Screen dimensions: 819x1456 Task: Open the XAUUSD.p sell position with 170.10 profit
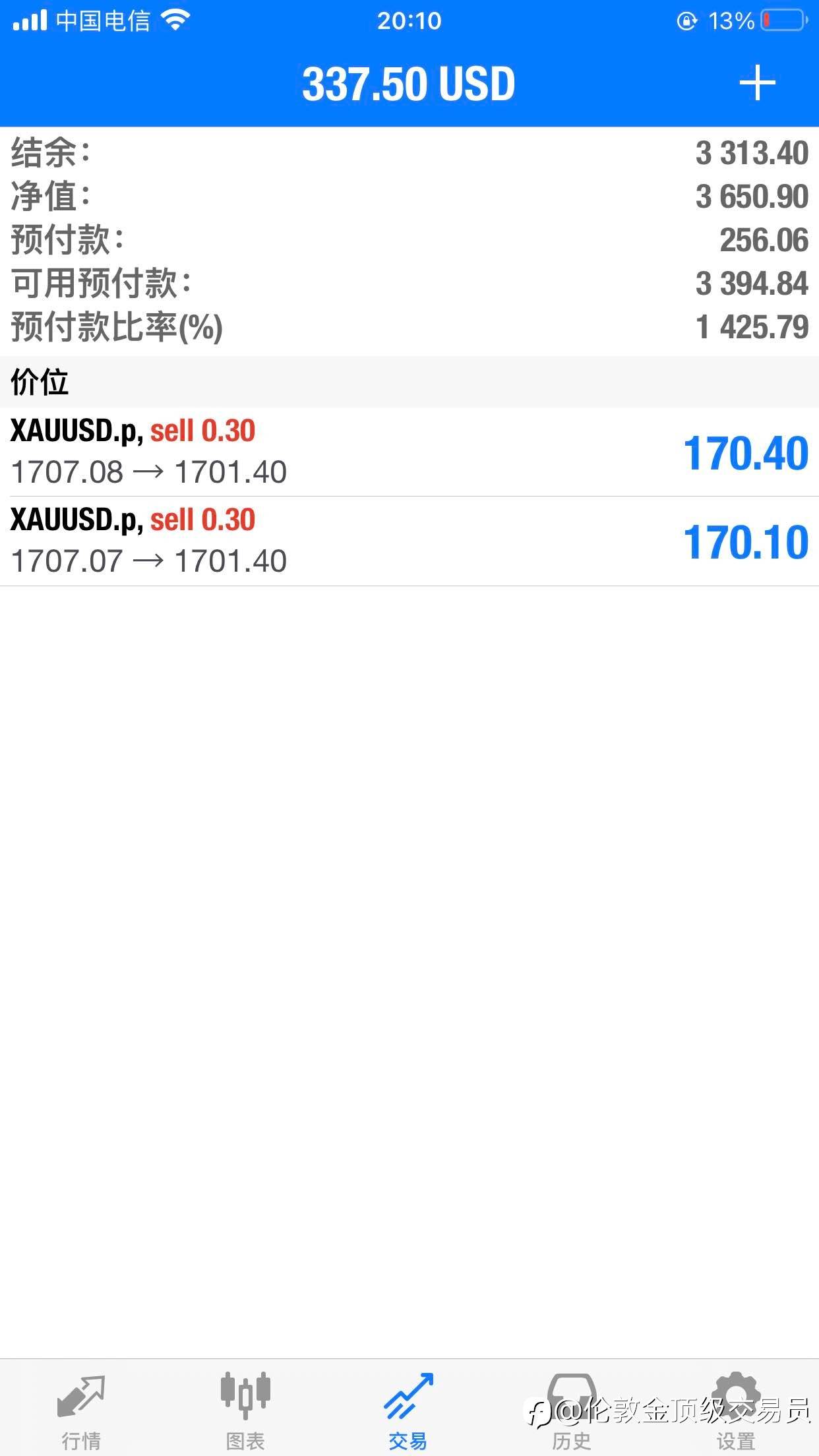pos(409,541)
